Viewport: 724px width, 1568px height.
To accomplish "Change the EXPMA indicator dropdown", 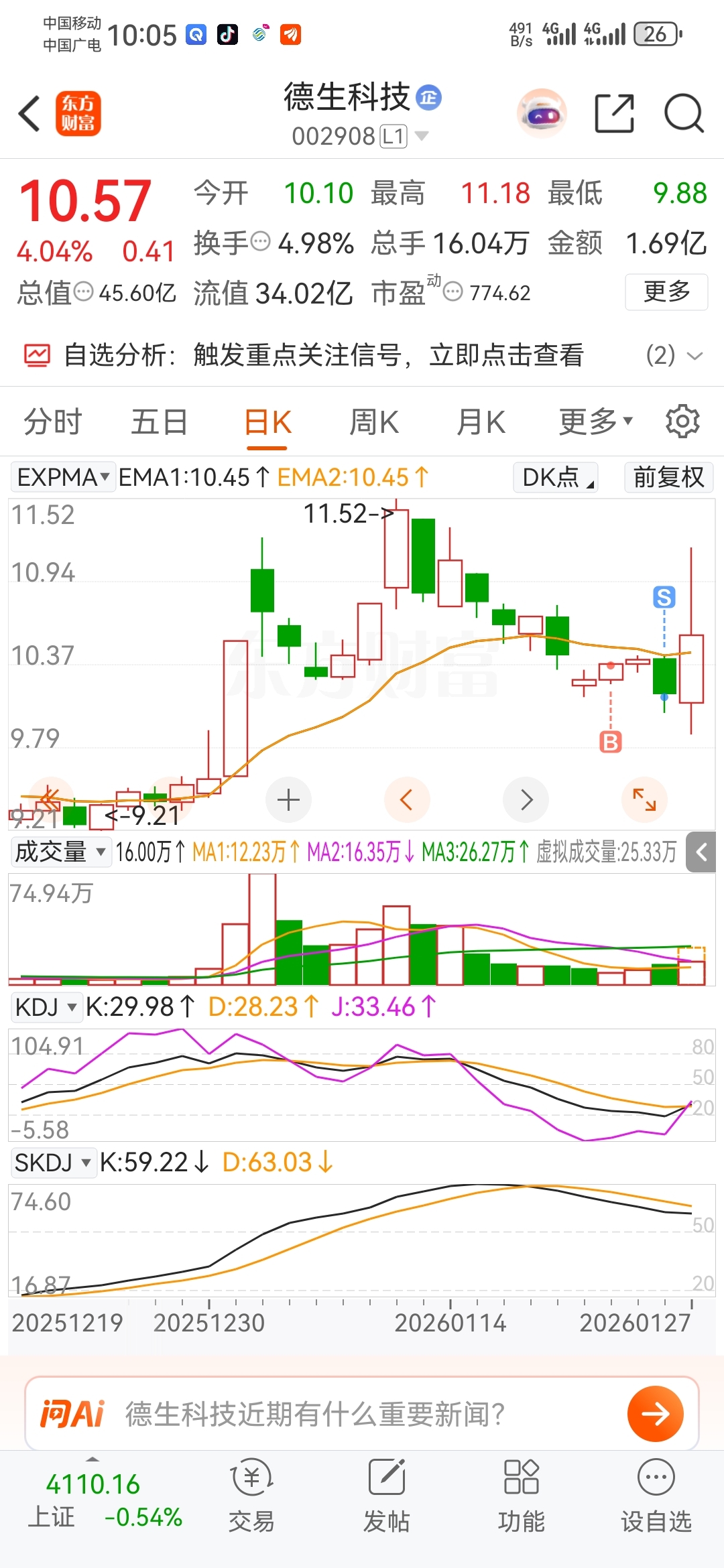I will (63, 477).
